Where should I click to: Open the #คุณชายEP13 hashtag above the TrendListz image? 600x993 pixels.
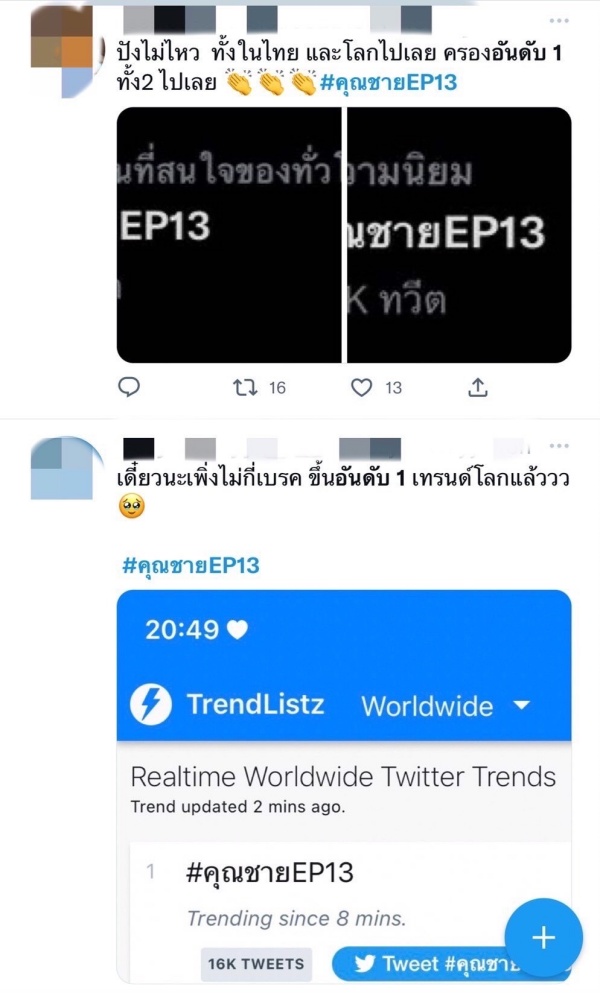pyautogui.click(x=190, y=565)
